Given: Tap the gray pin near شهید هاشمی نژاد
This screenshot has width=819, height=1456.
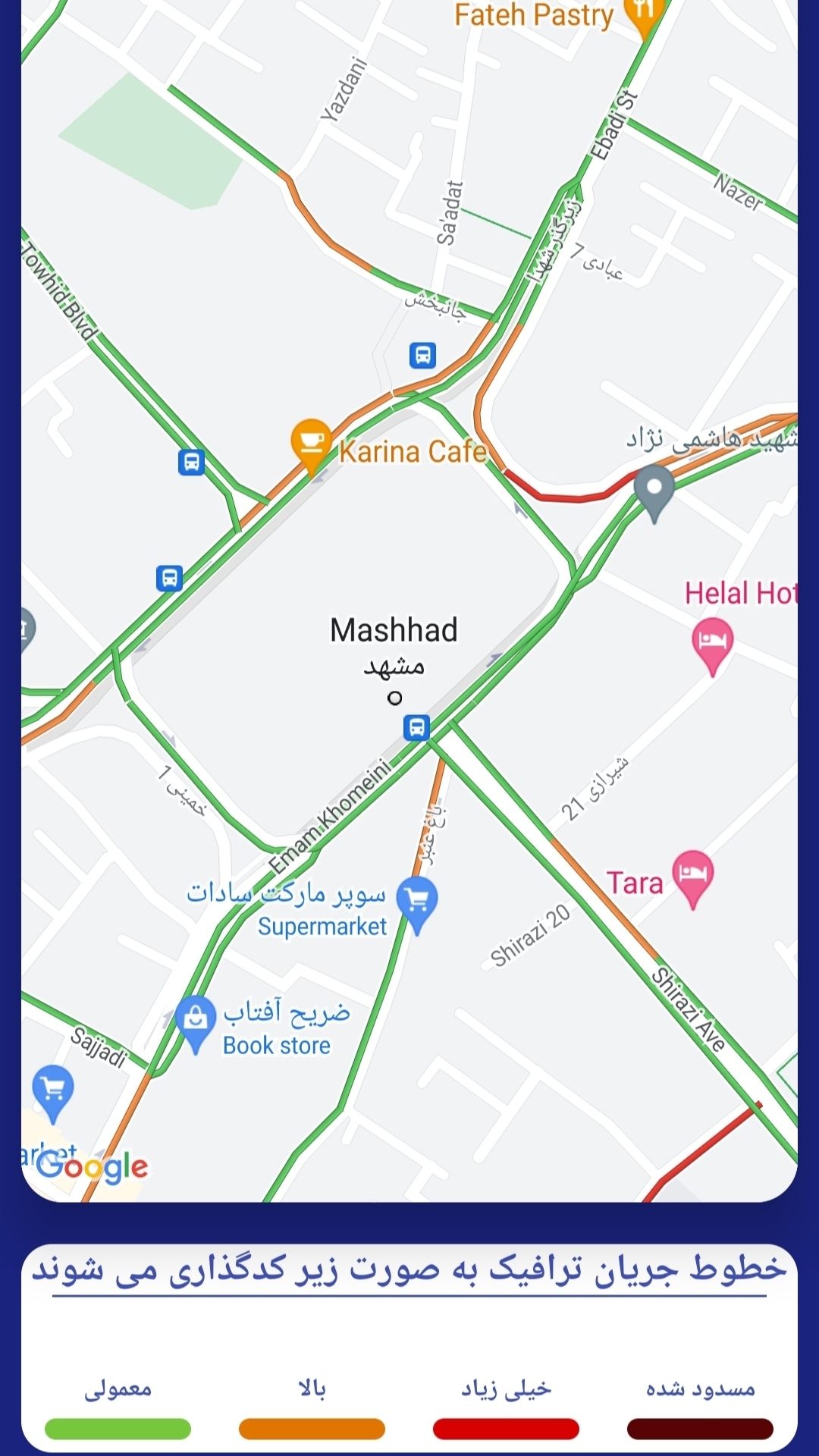Looking at the screenshot, I should (x=654, y=489).
